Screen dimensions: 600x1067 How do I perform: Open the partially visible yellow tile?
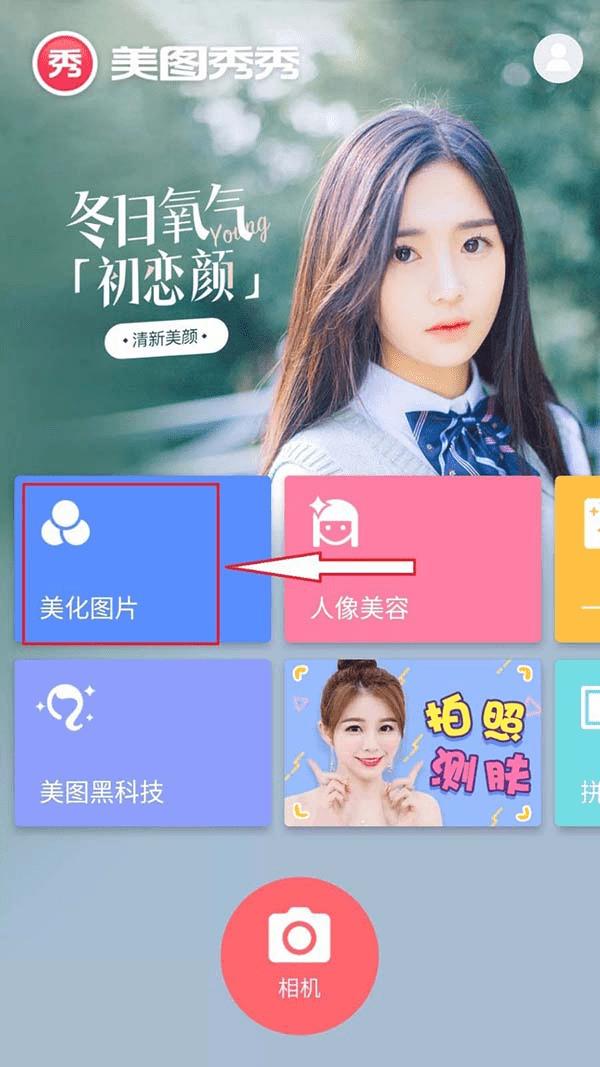tap(578, 560)
